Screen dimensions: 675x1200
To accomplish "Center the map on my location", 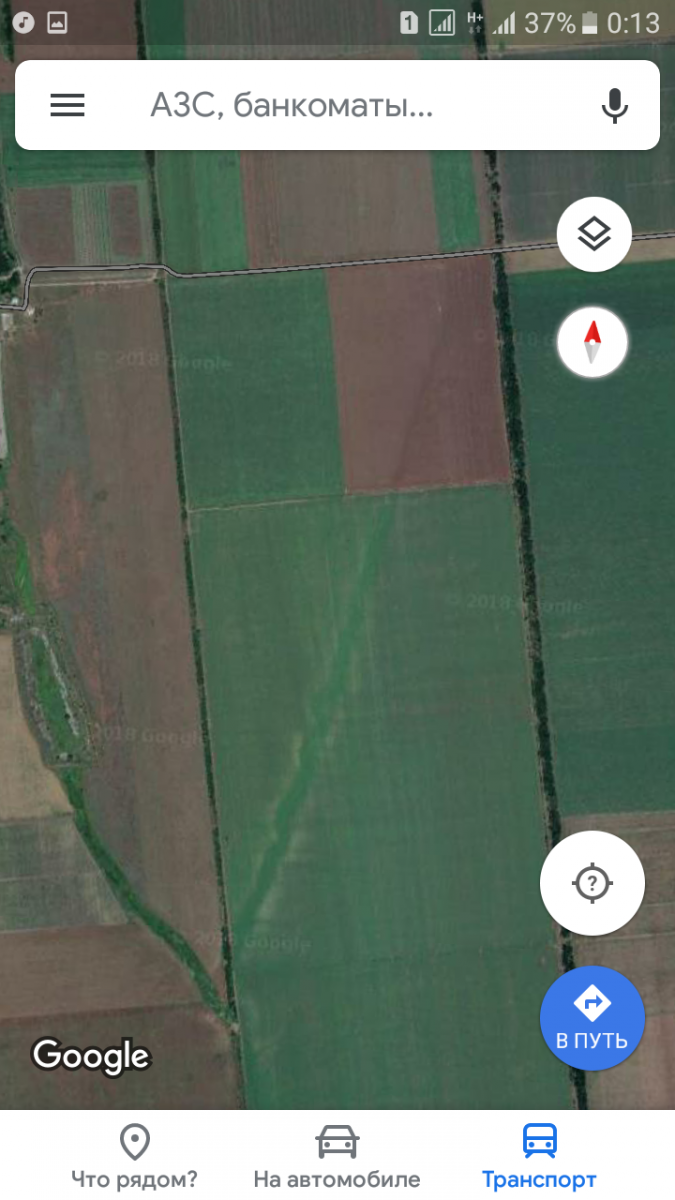I will click(x=592, y=883).
